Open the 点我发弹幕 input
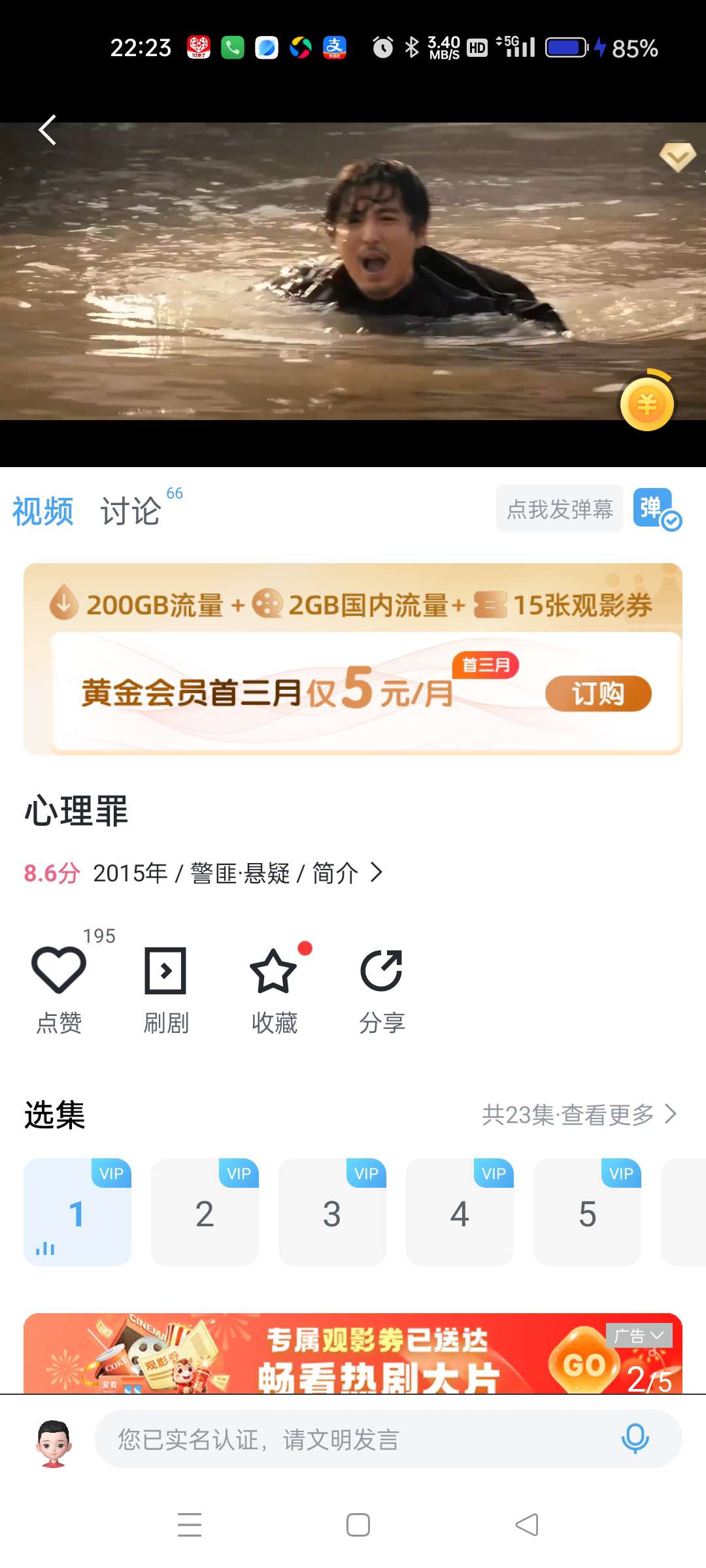706x1568 pixels. coord(560,509)
